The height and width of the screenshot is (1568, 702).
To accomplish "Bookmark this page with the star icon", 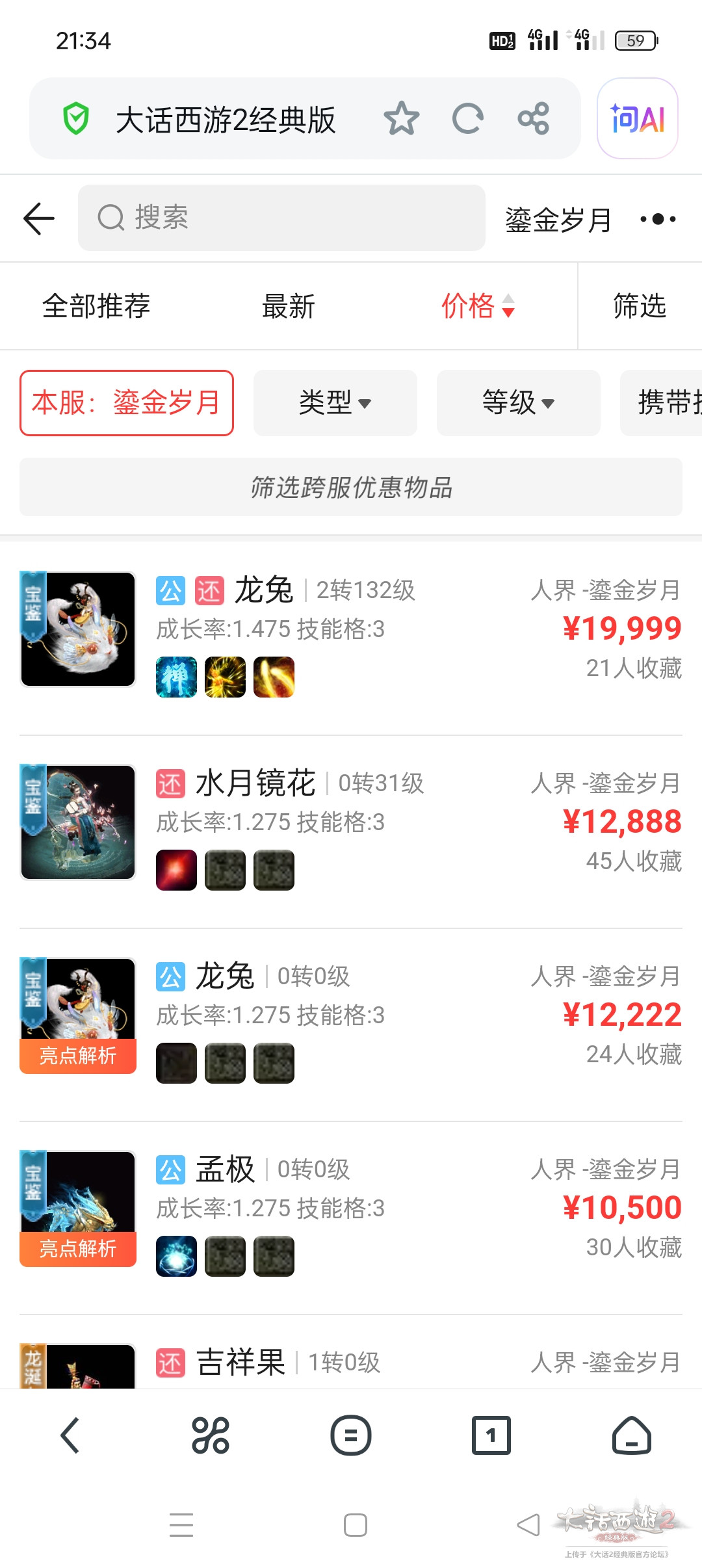I will point(401,118).
